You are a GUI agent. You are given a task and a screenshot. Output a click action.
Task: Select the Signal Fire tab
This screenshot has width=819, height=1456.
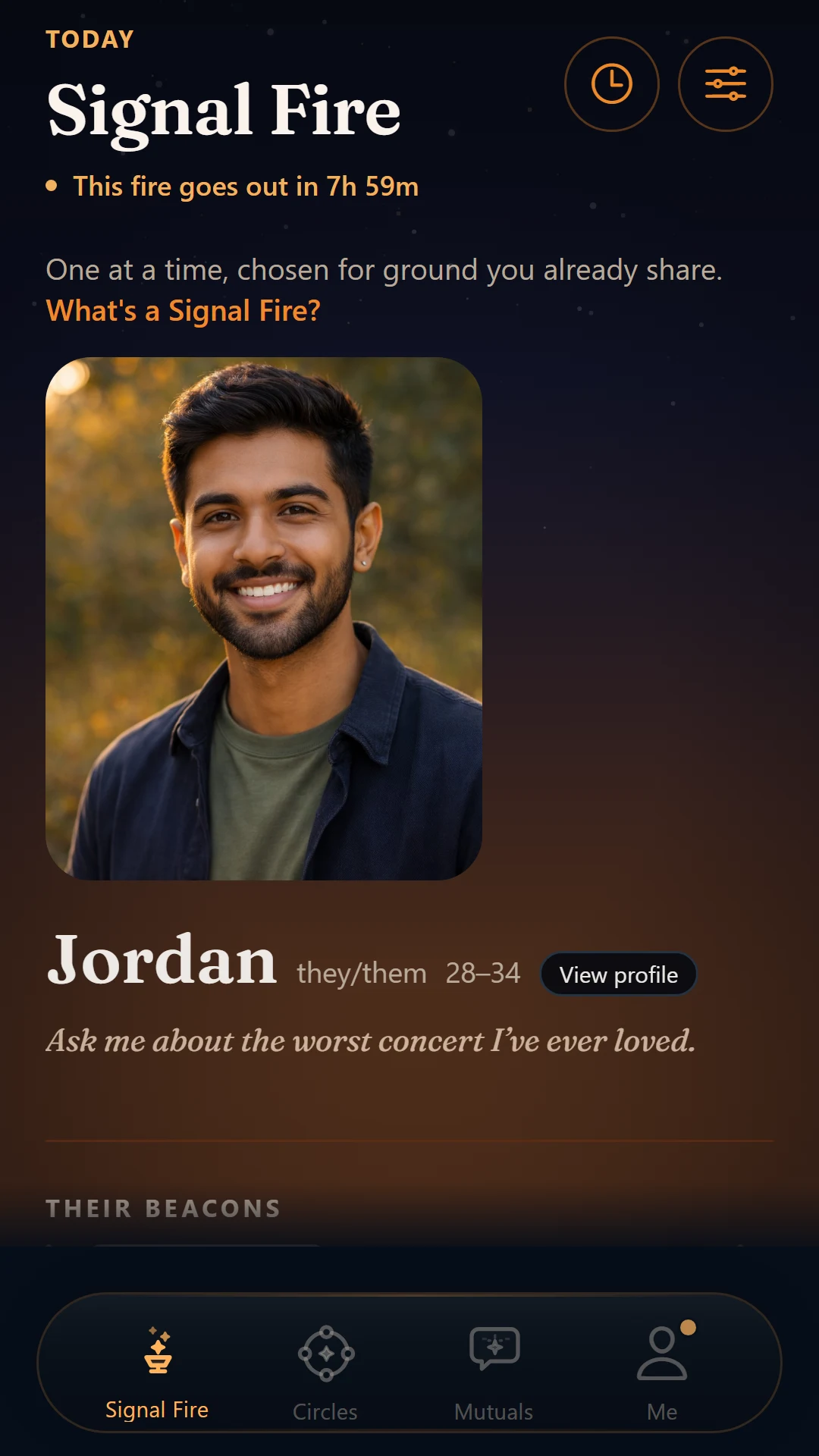(157, 1373)
